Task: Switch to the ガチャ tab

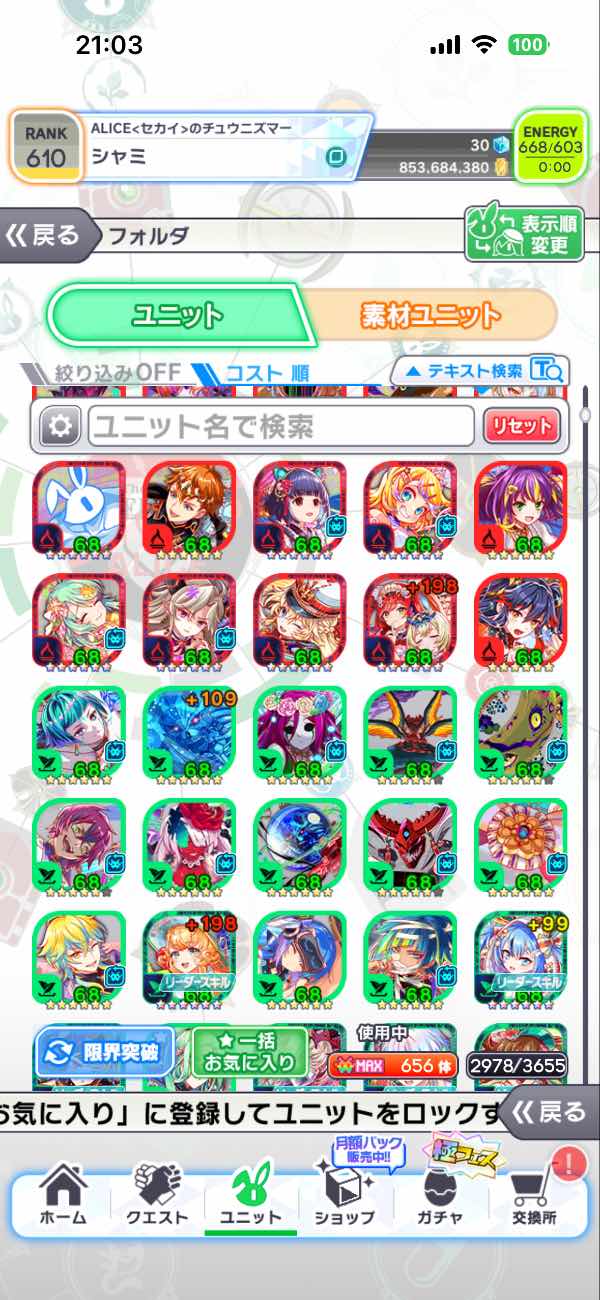Action: pyautogui.click(x=441, y=1197)
